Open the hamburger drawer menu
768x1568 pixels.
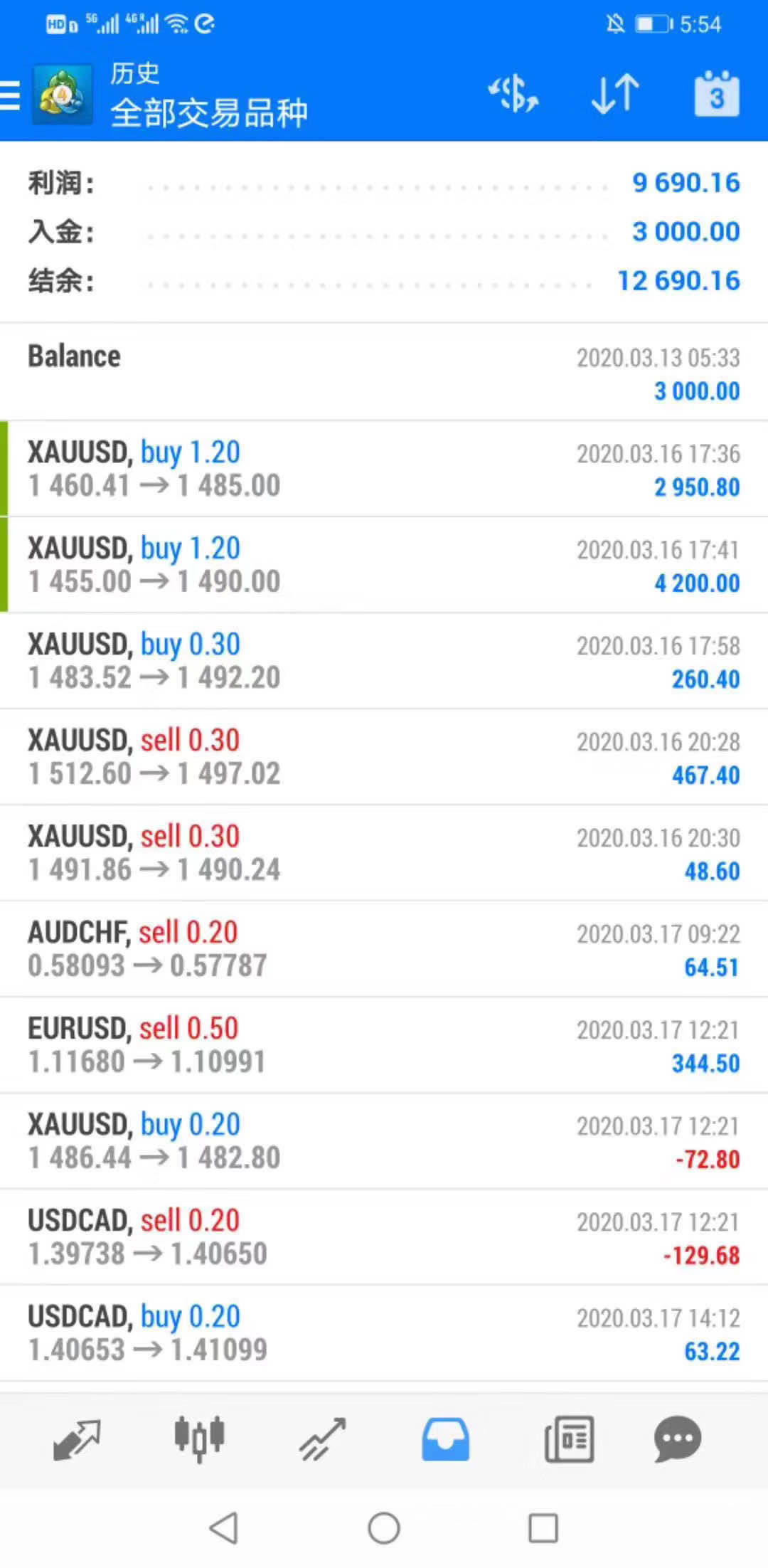pos(11,95)
